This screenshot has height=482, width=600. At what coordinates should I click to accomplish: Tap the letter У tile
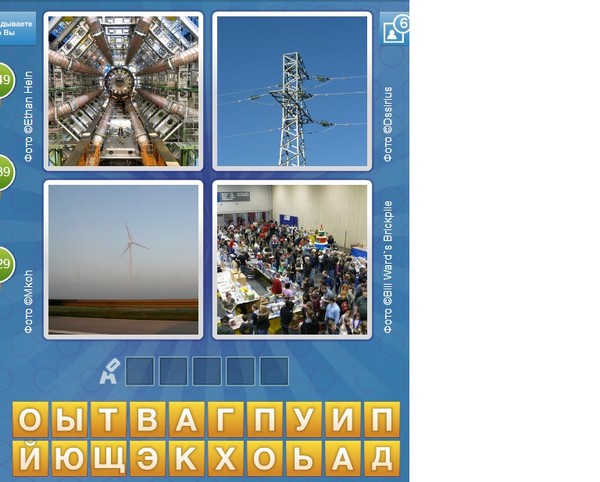[303, 421]
